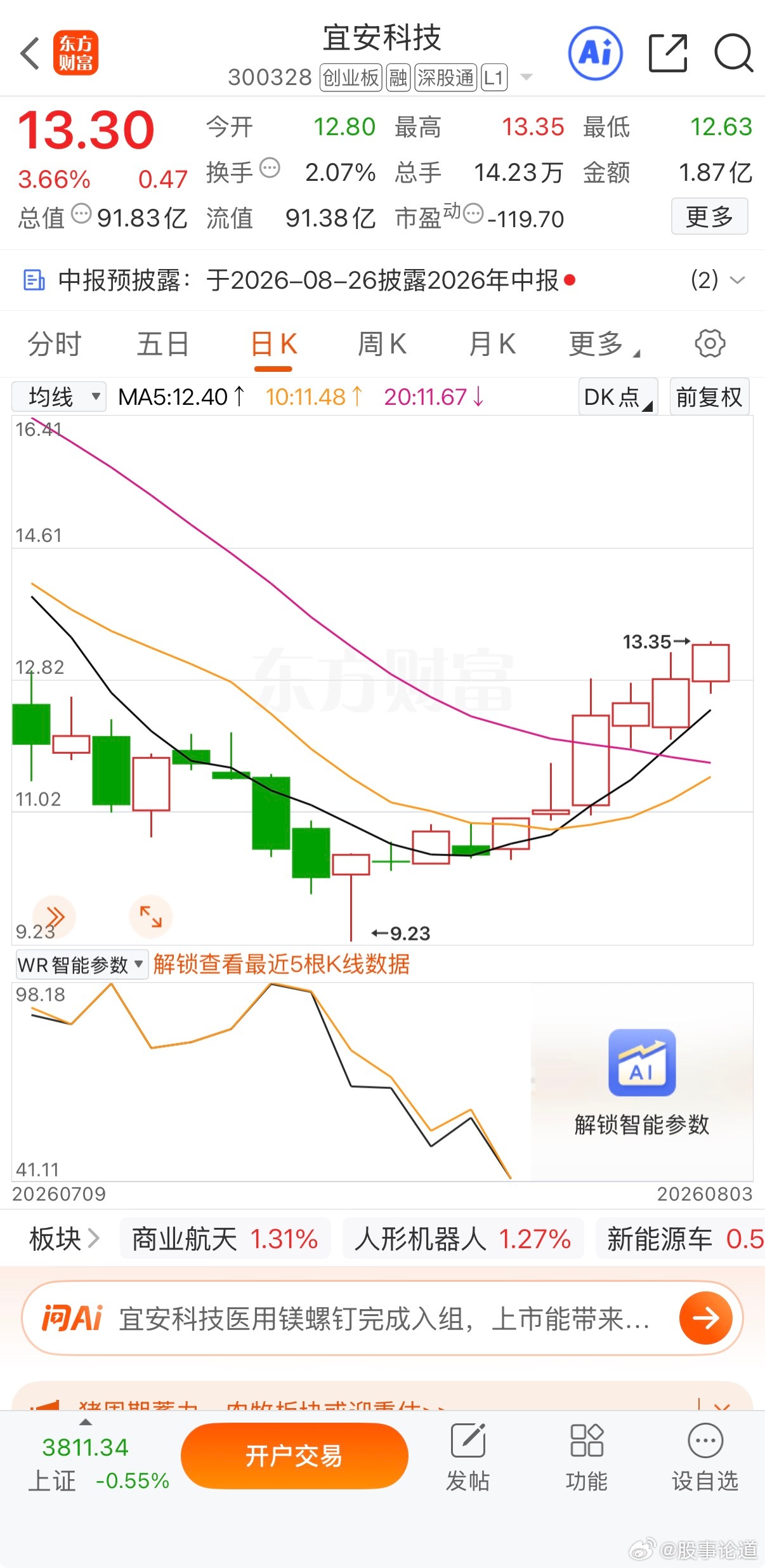Open the 商业航天 sector chip
Screen dimensions: 765x1568
(x=225, y=1239)
